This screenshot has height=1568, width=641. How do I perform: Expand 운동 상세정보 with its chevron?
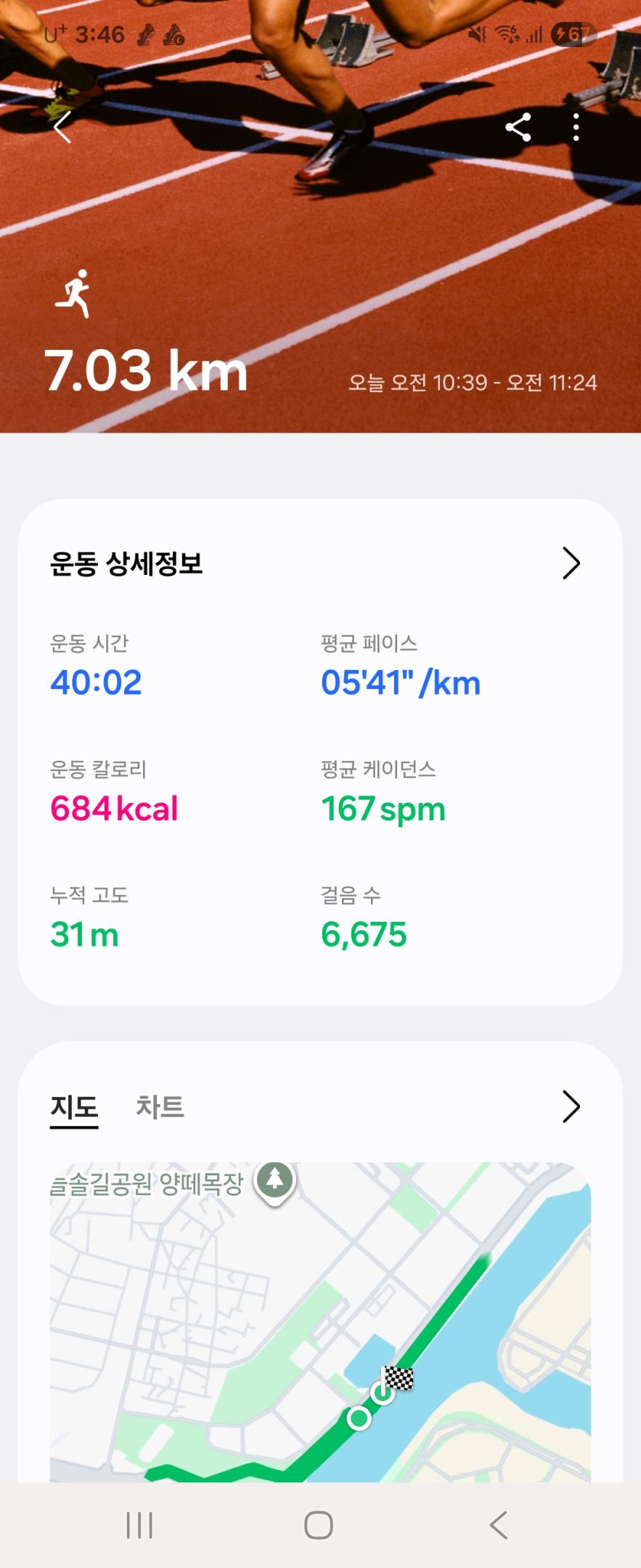571,563
